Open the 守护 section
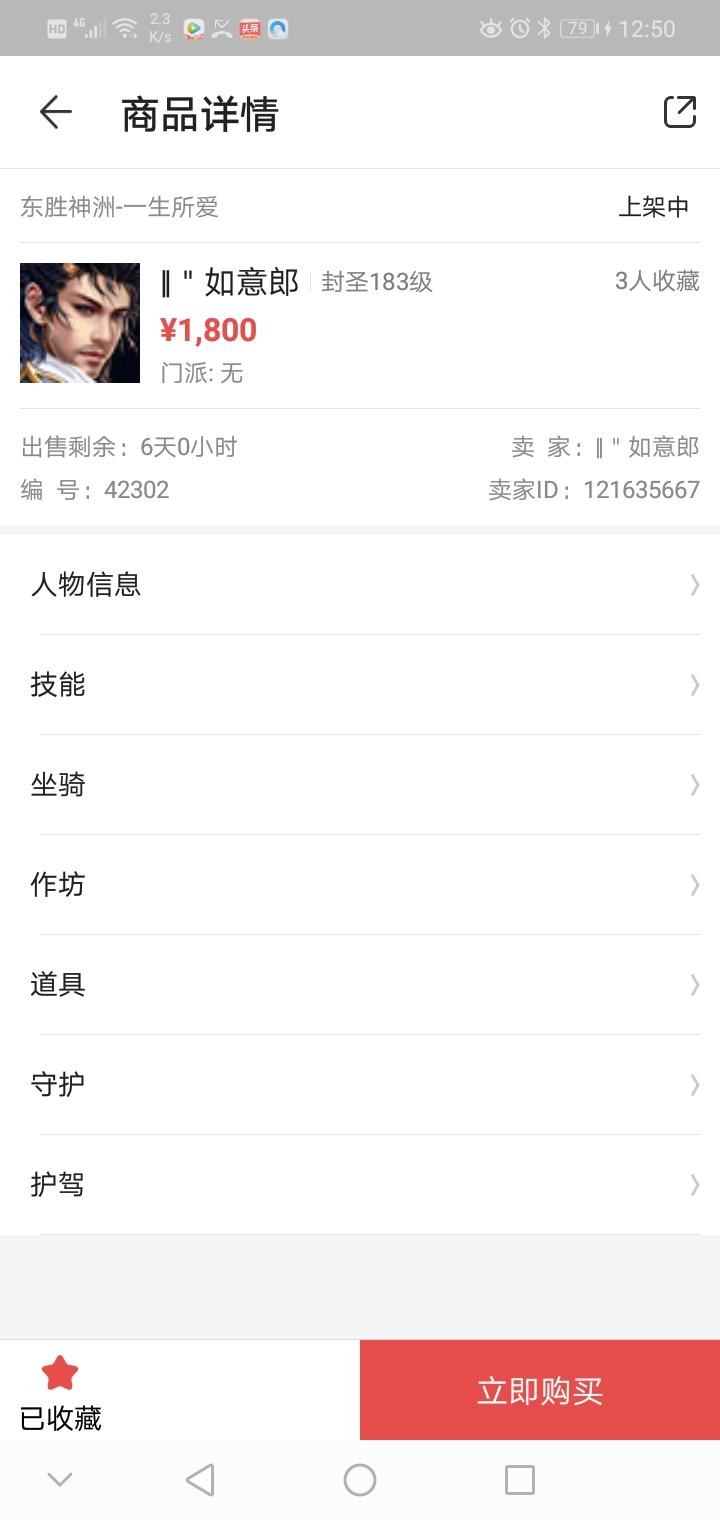 click(x=360, y=1085)
